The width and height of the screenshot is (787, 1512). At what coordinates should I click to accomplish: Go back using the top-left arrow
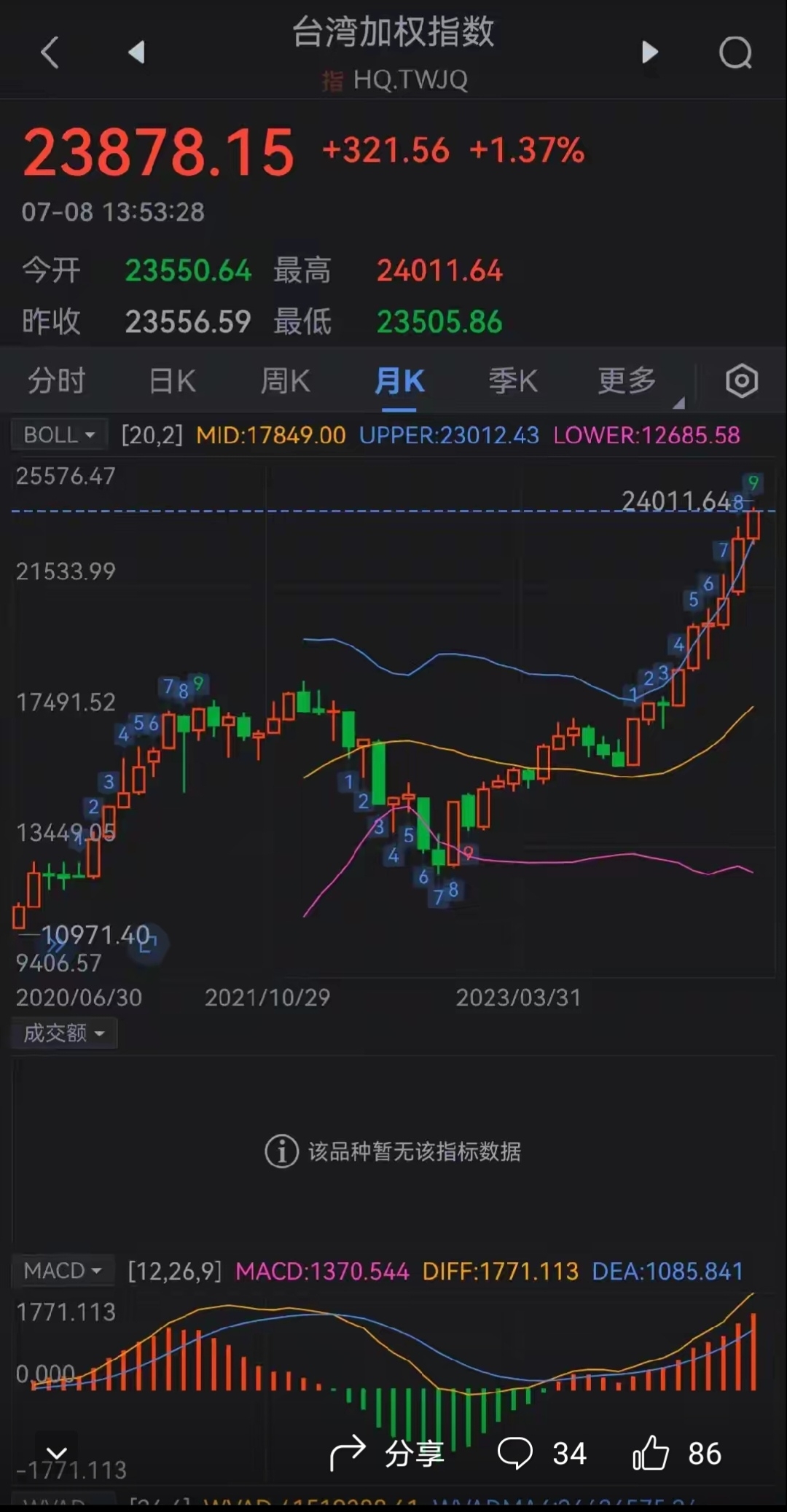point(50,53)
